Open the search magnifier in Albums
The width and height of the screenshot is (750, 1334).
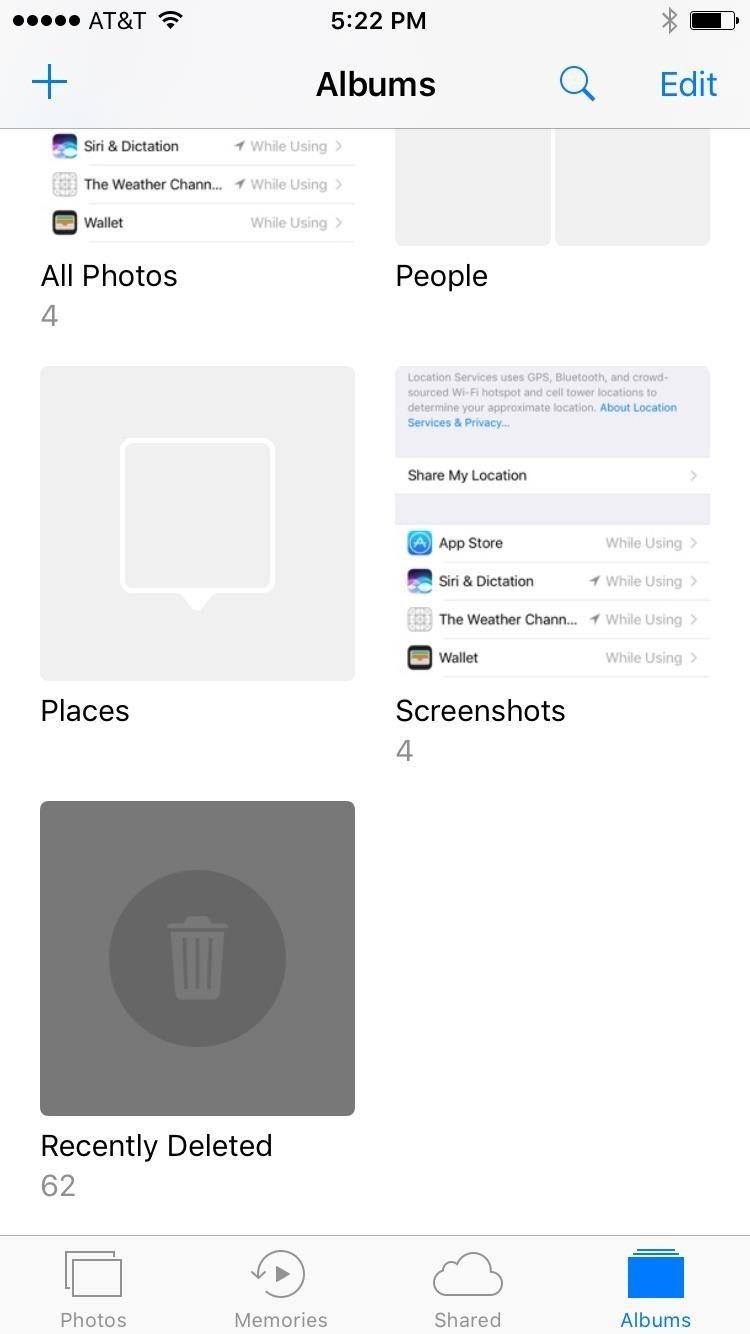[x=577, y=84]
